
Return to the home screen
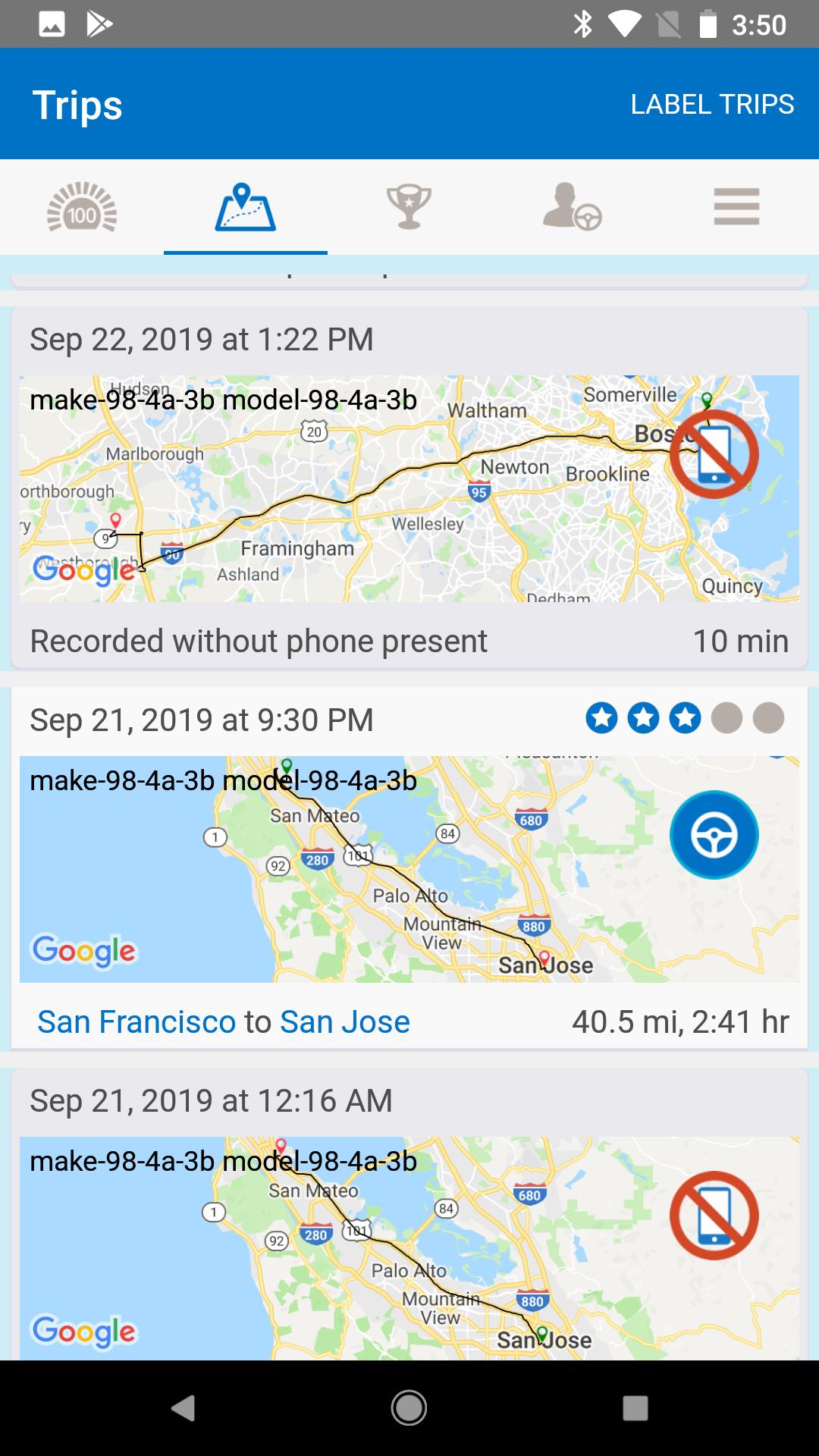coord(409,1408)
